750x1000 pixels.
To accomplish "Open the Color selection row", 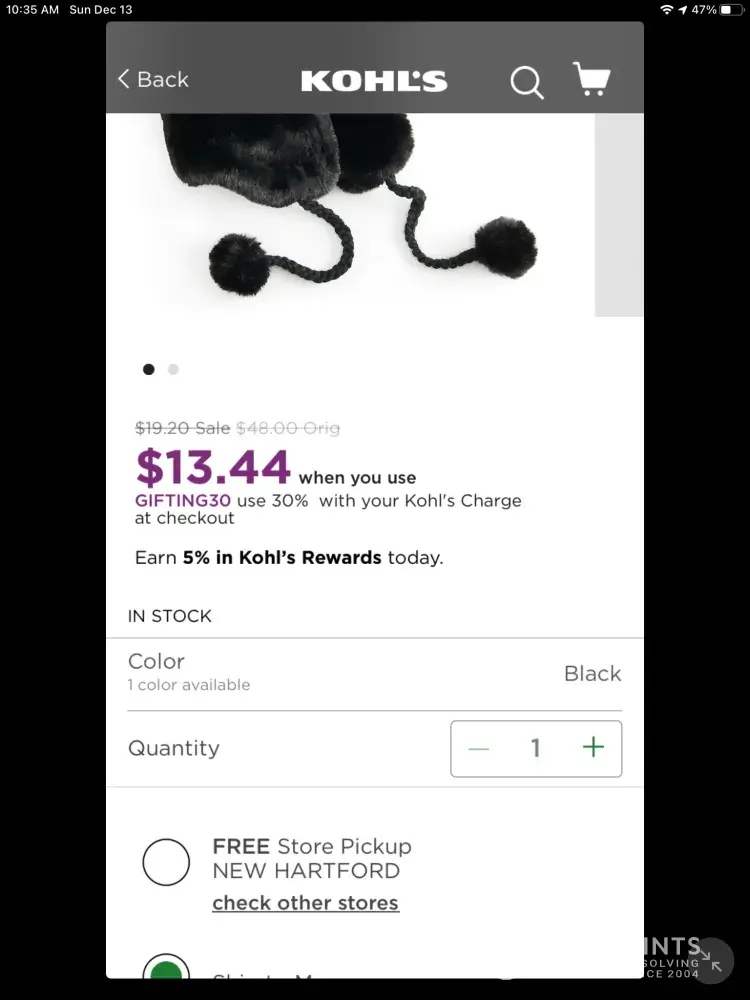I will click(374, 673).
